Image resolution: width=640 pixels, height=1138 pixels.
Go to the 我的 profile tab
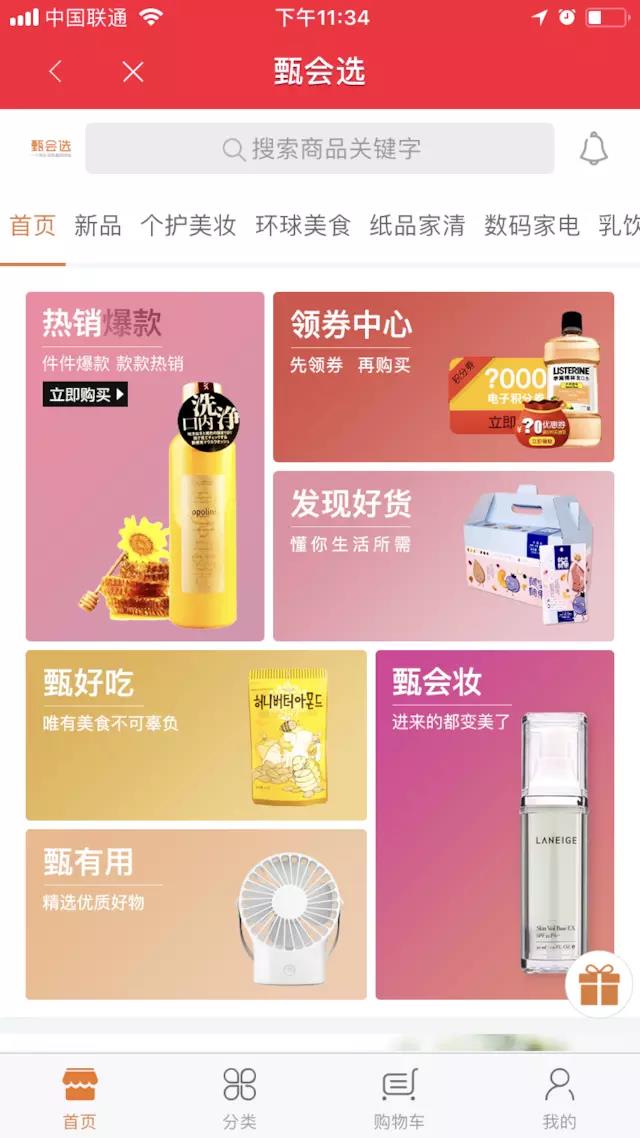(x=559, y=1098)
